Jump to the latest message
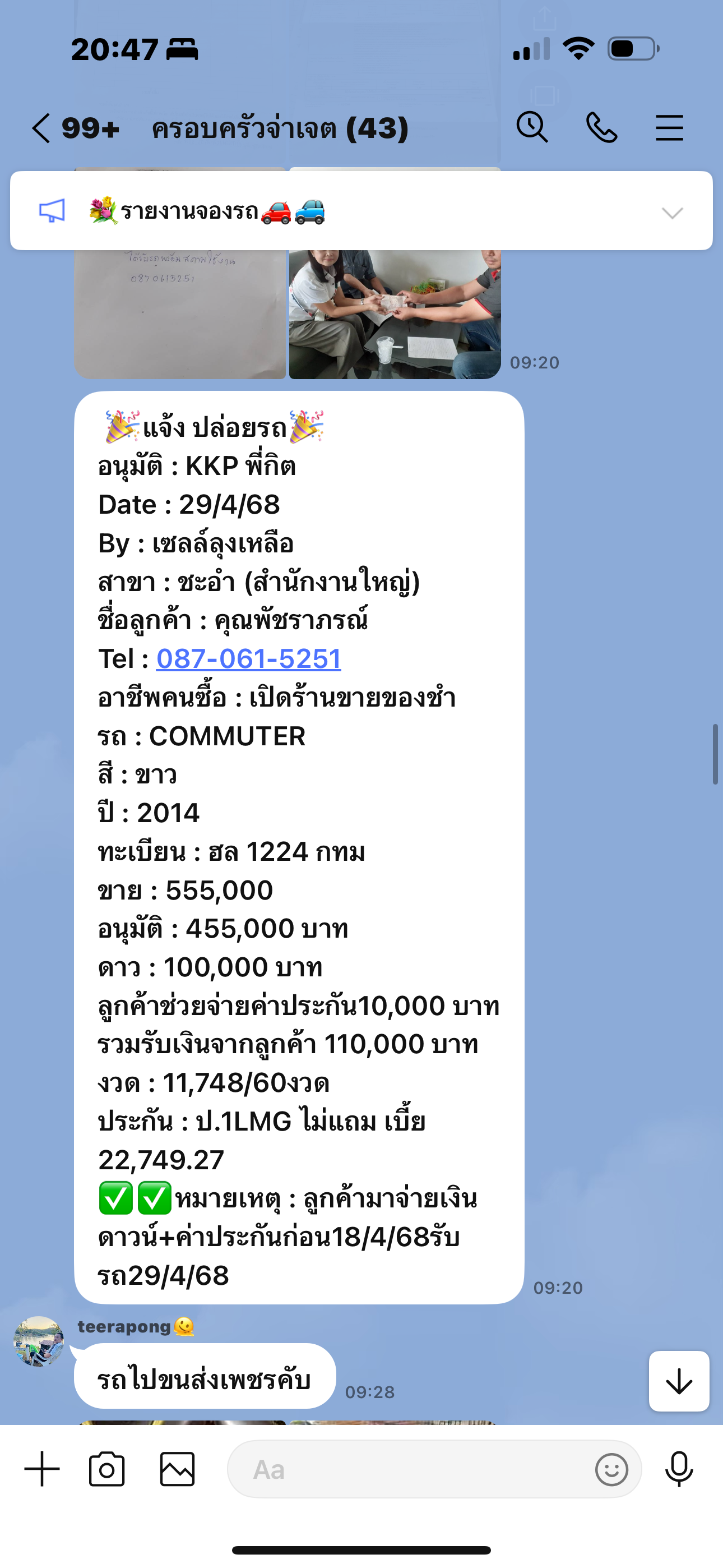Screen dimensions: 723x1568 (679, 1381)
